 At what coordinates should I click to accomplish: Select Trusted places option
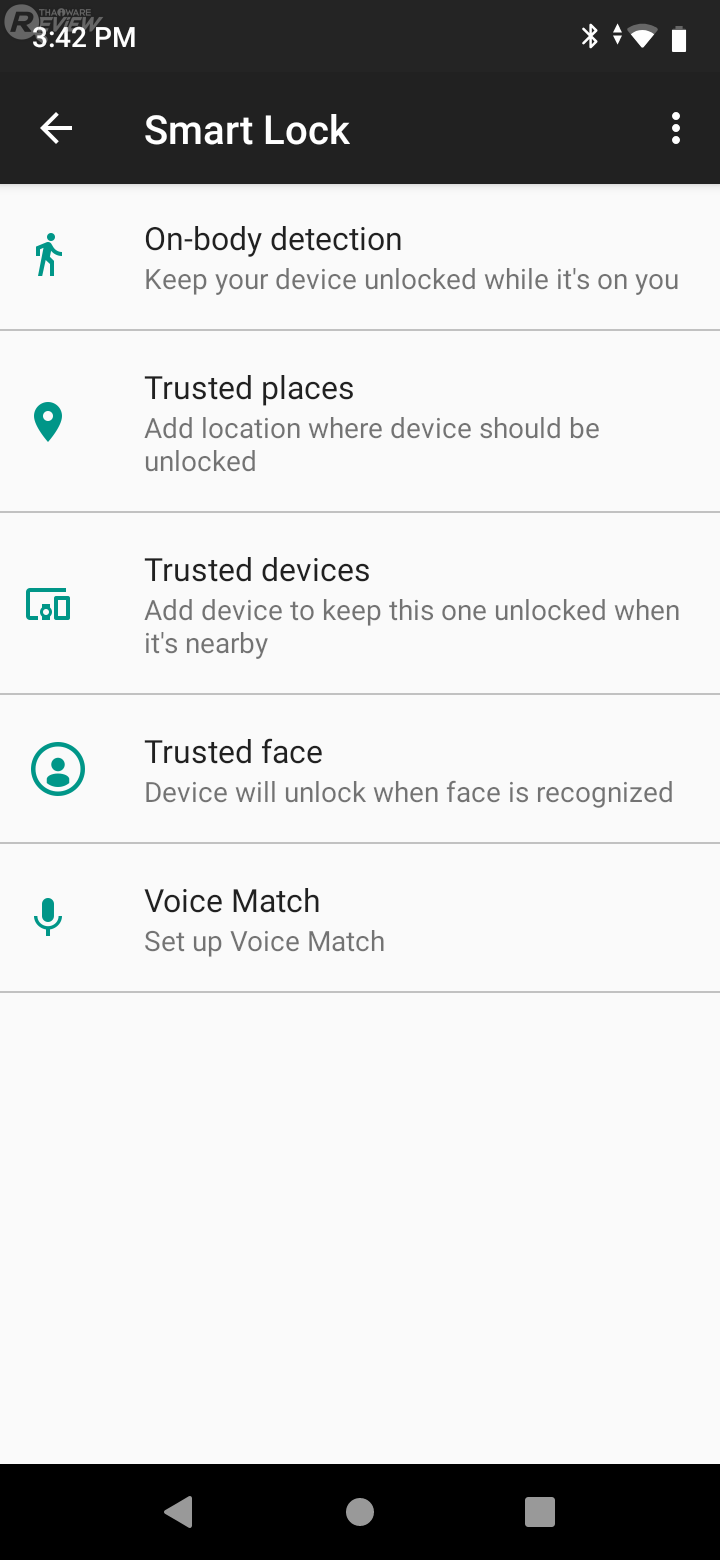[360, 423]
